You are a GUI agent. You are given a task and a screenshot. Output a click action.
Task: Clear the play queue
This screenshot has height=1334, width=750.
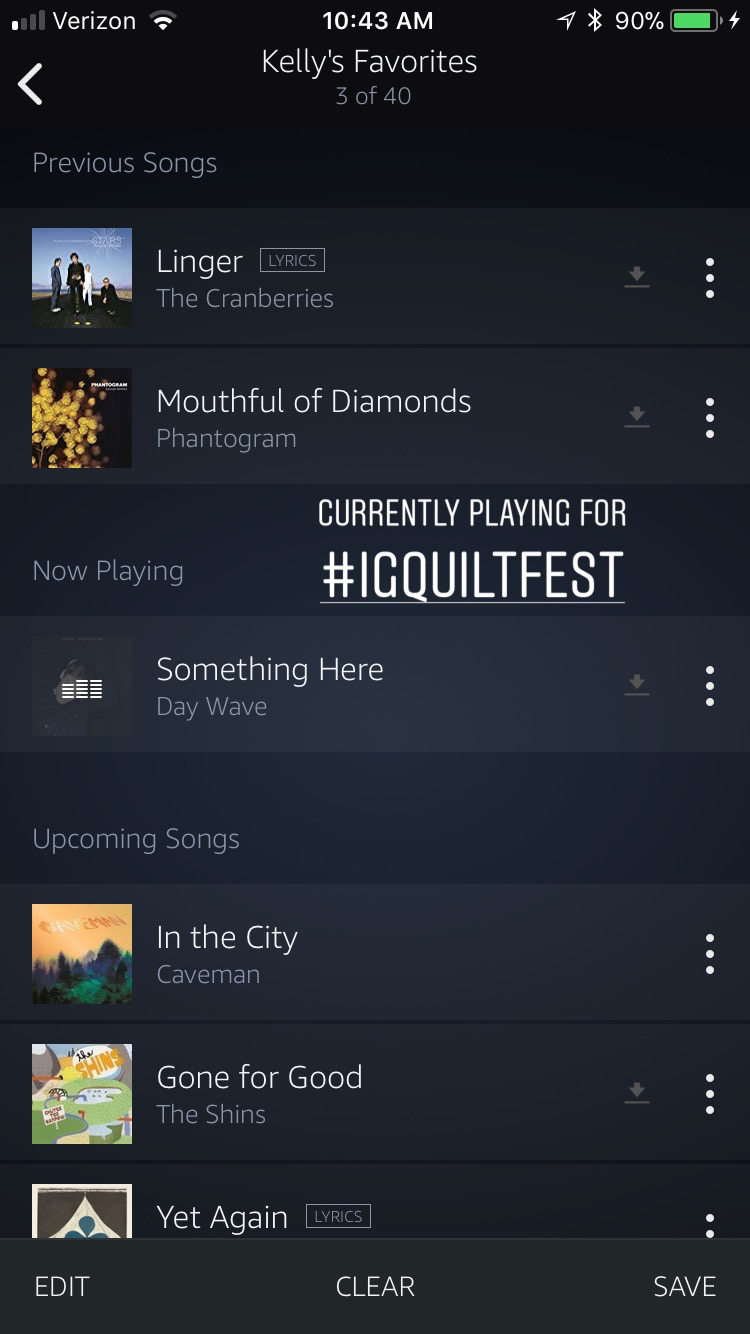pos(375,1287)
